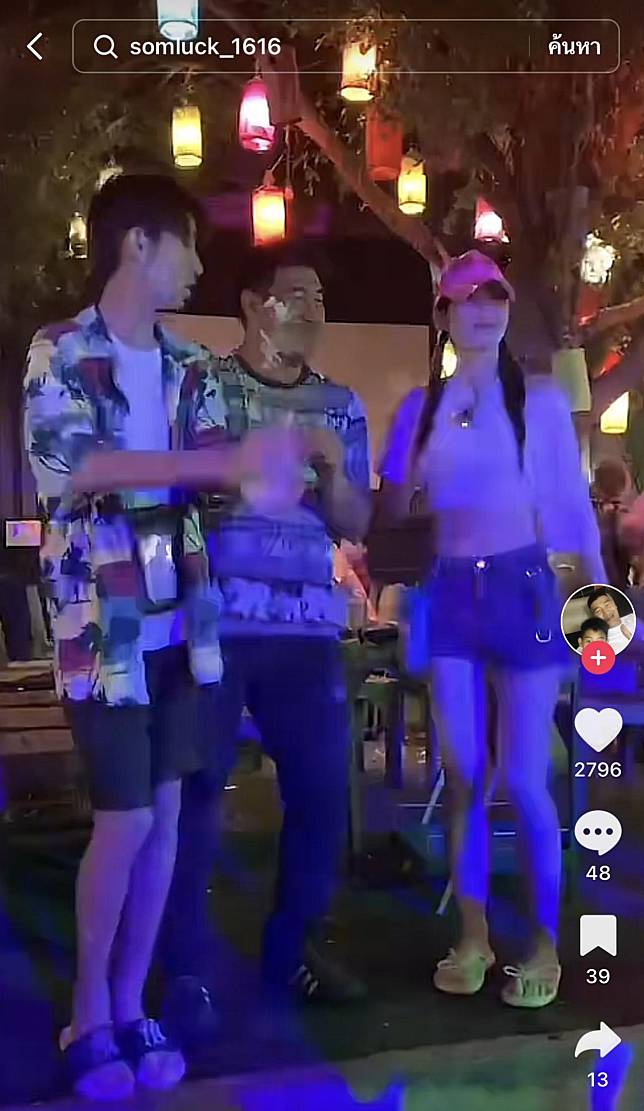Go back using the arrow
This screenshot has height=1111, width=644.
(36, 46)
